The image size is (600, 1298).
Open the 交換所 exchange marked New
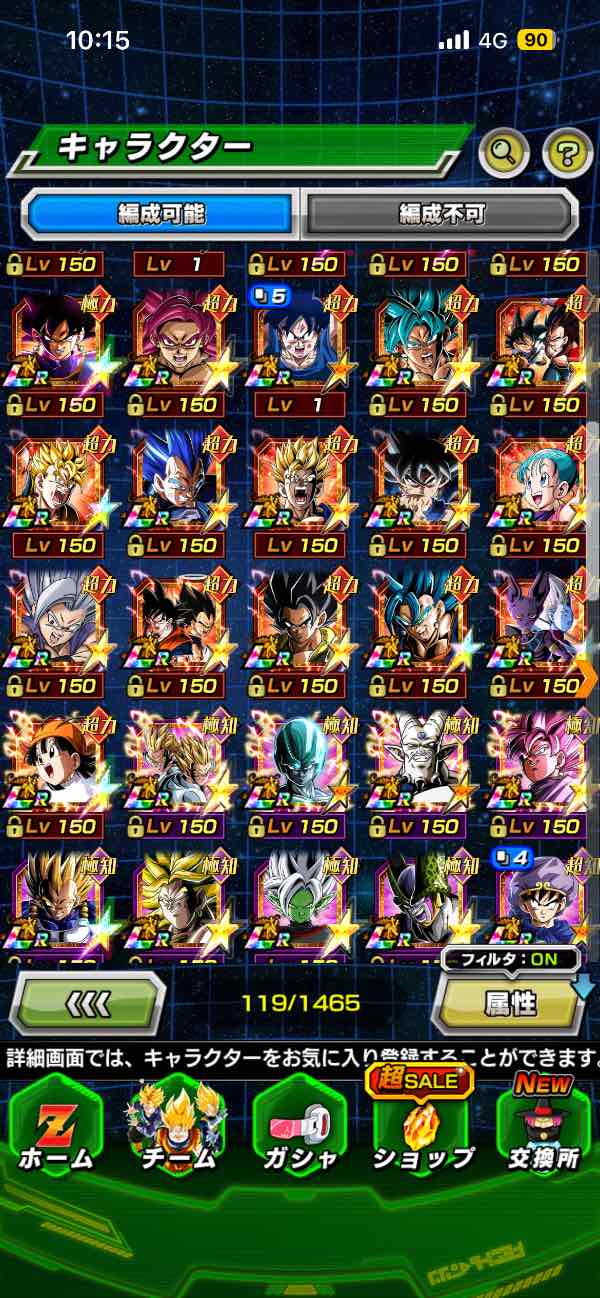point(543,1125)
